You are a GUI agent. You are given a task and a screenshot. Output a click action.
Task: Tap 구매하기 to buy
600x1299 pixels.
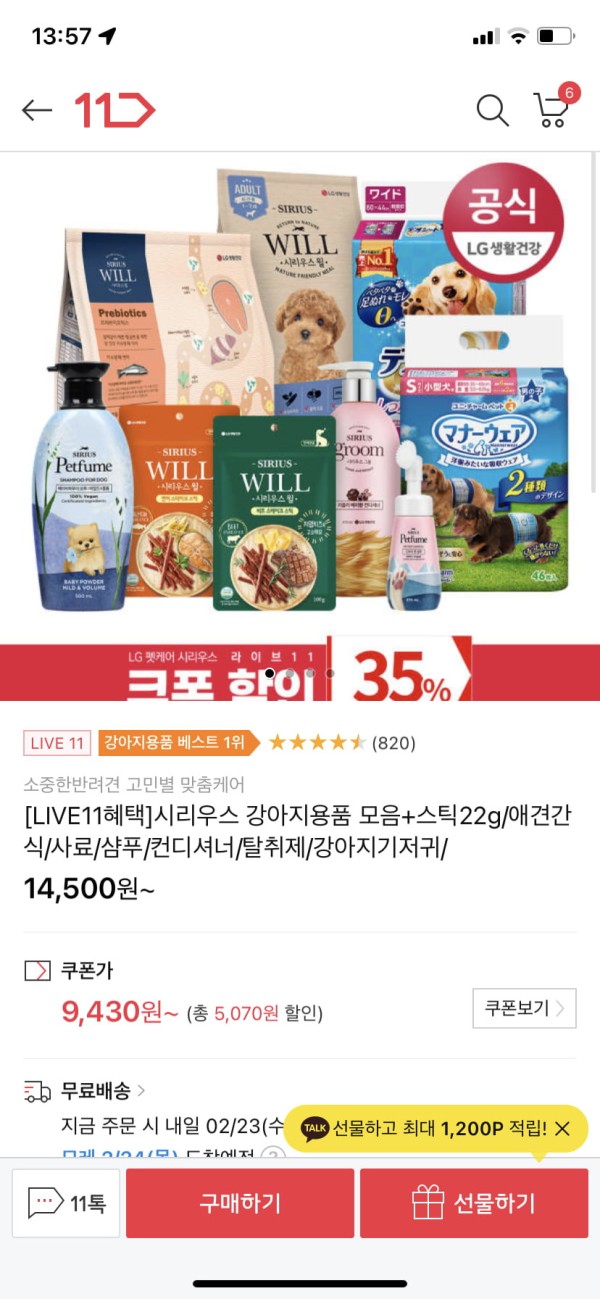point(240,1203)
